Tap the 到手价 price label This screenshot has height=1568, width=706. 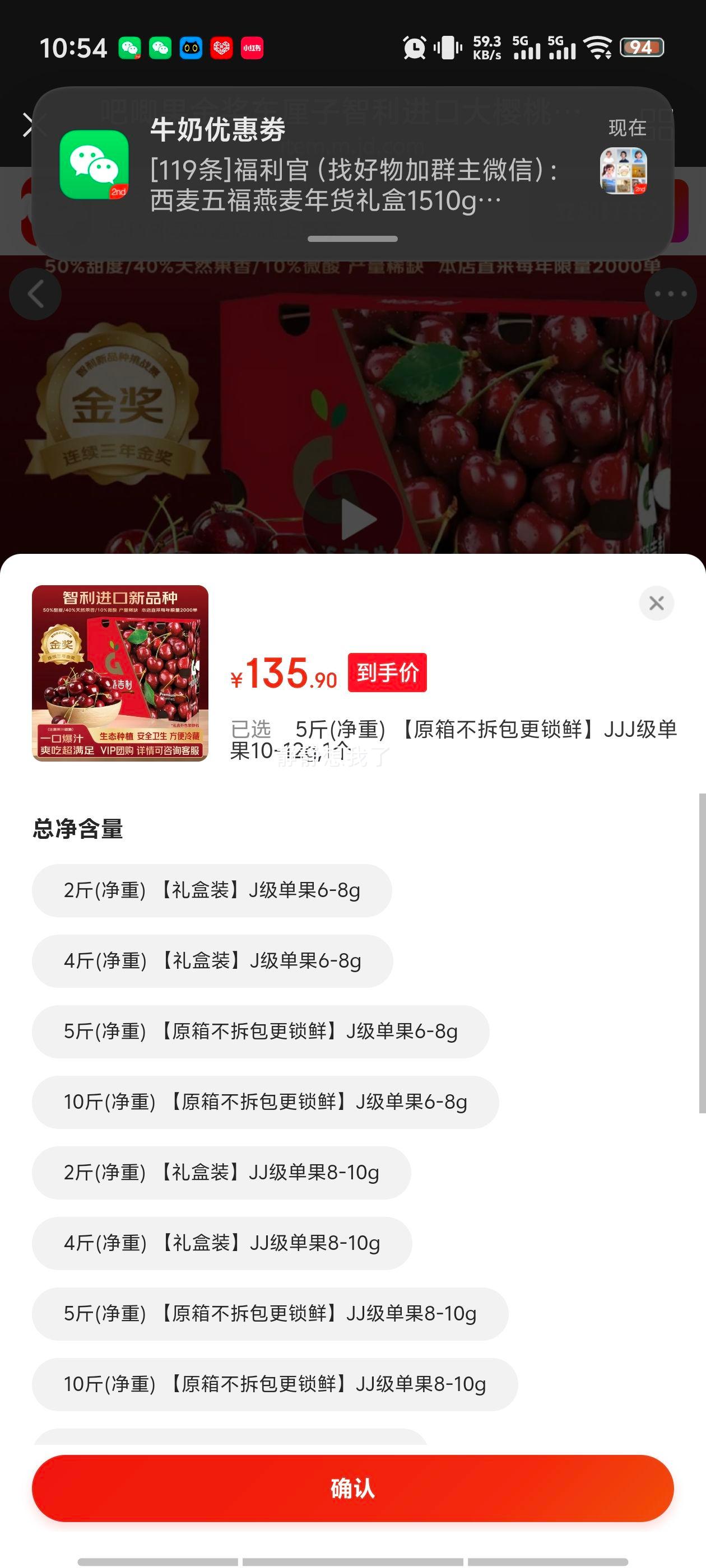[x=388, y=672]
